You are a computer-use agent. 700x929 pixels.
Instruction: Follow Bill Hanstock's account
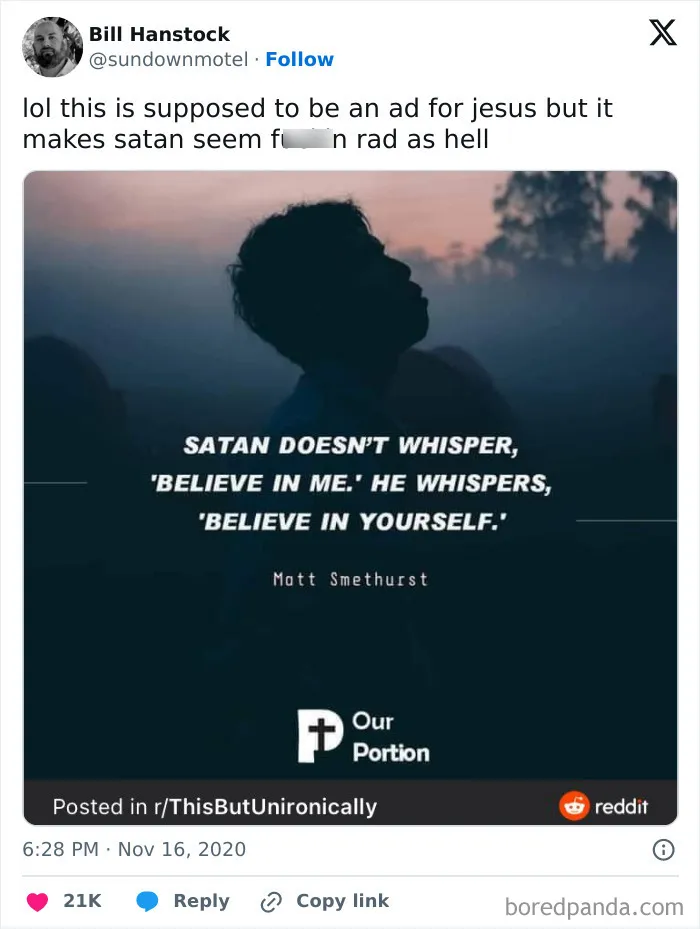click(x=299, y=59)
